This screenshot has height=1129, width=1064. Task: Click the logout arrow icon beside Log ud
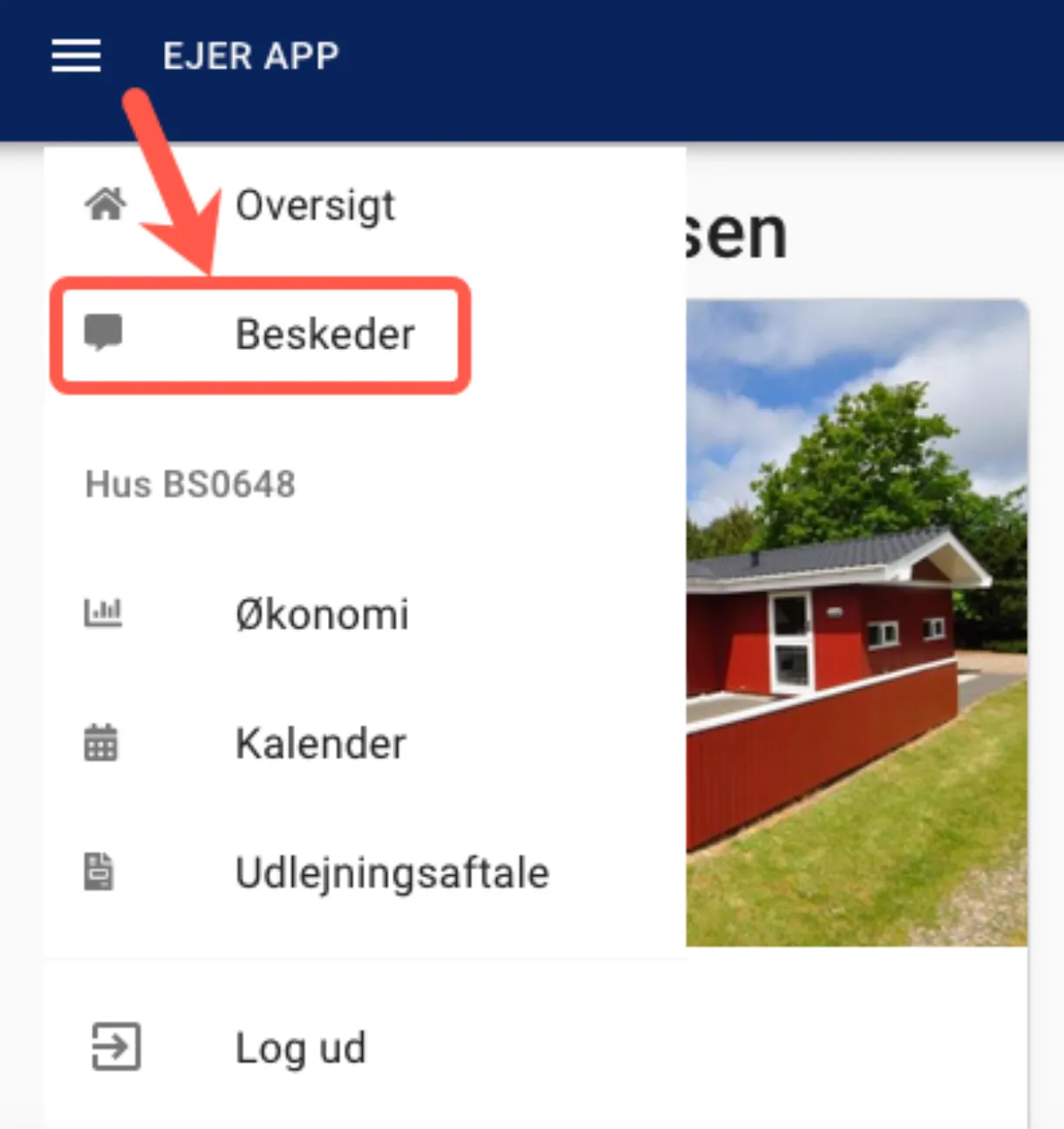(114, 1048)
